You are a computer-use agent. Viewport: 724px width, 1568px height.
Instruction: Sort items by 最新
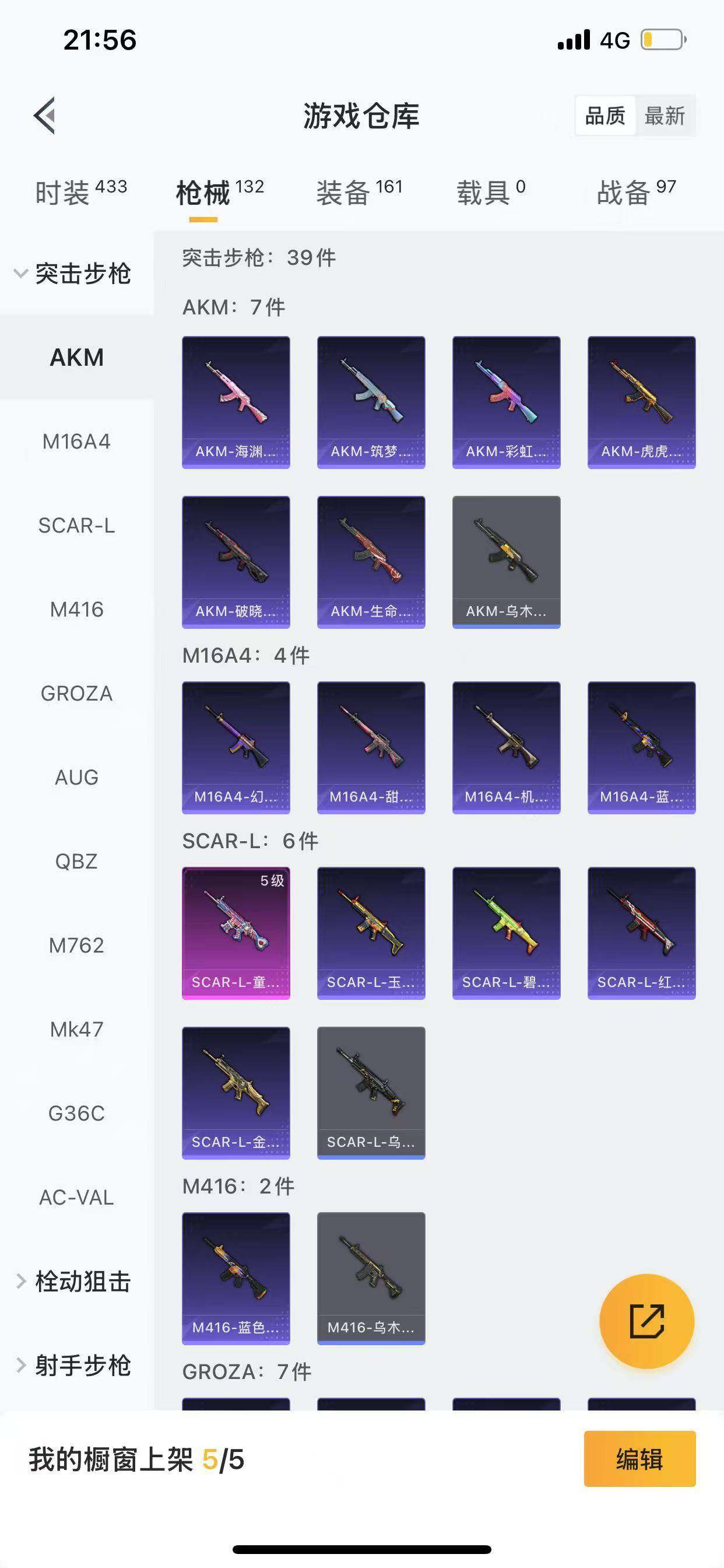(x=665, y=116)
